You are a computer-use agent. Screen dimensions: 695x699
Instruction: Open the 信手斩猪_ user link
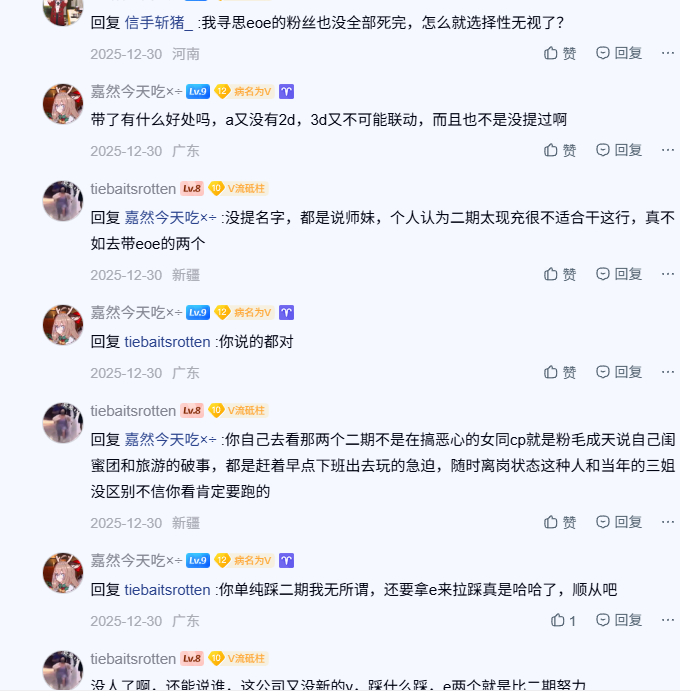pyautogui.click(x=159, y=22)
